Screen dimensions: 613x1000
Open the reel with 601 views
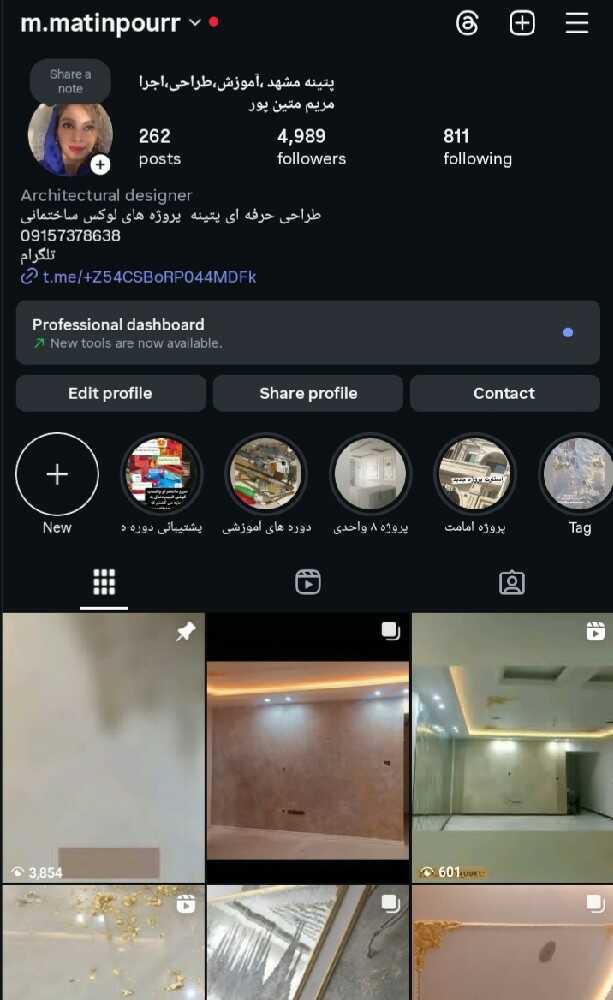[513, 747]
